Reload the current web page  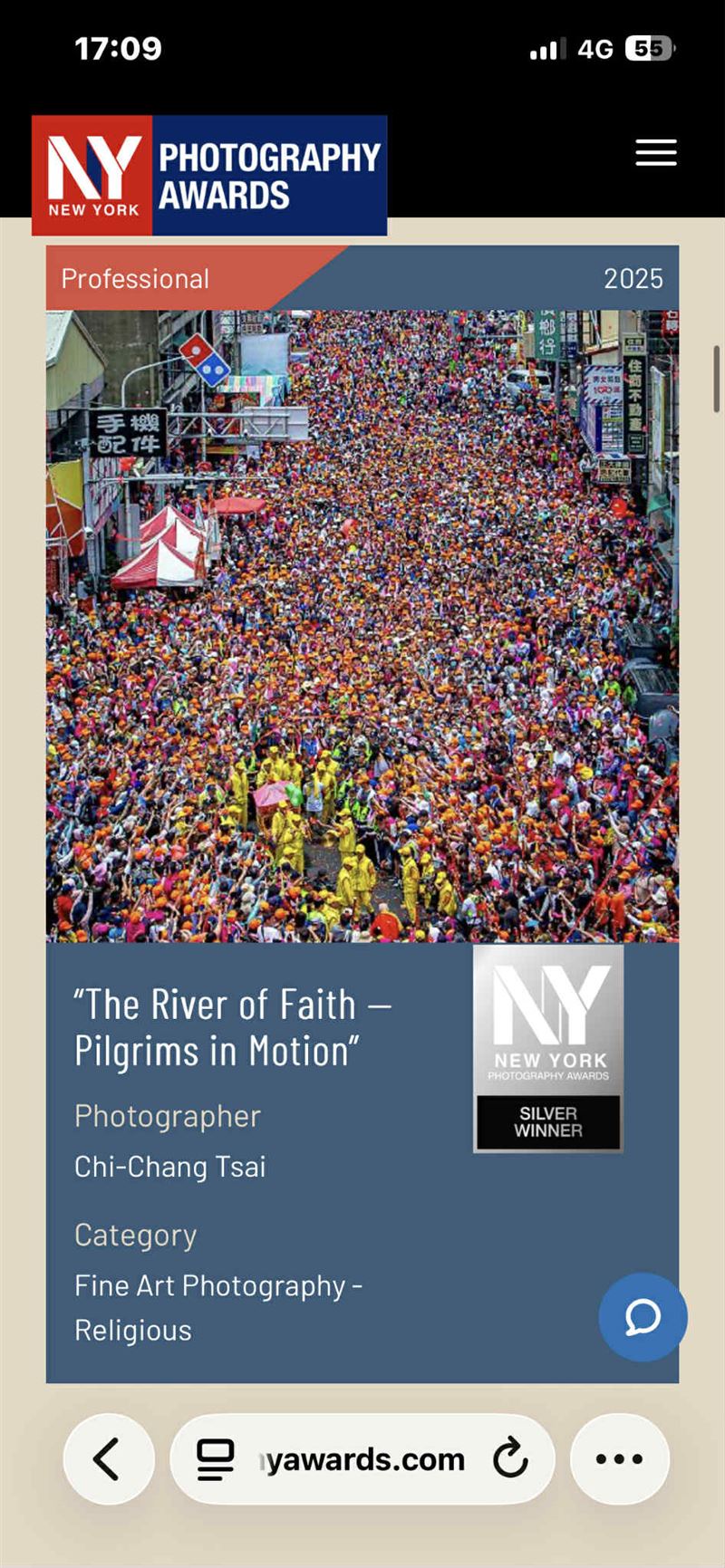(510, 1458)
